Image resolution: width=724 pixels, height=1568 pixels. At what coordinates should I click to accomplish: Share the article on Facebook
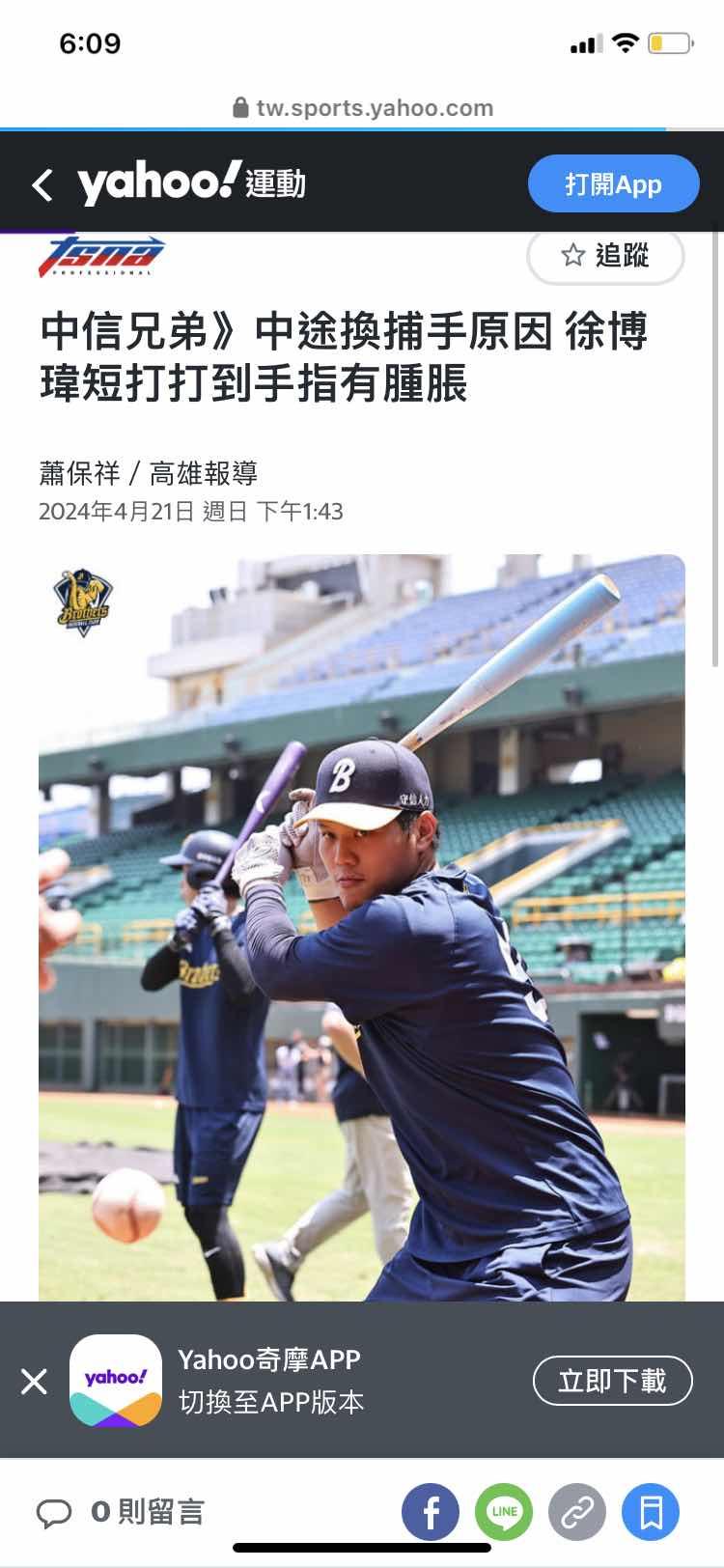[x=431, y=1512]
